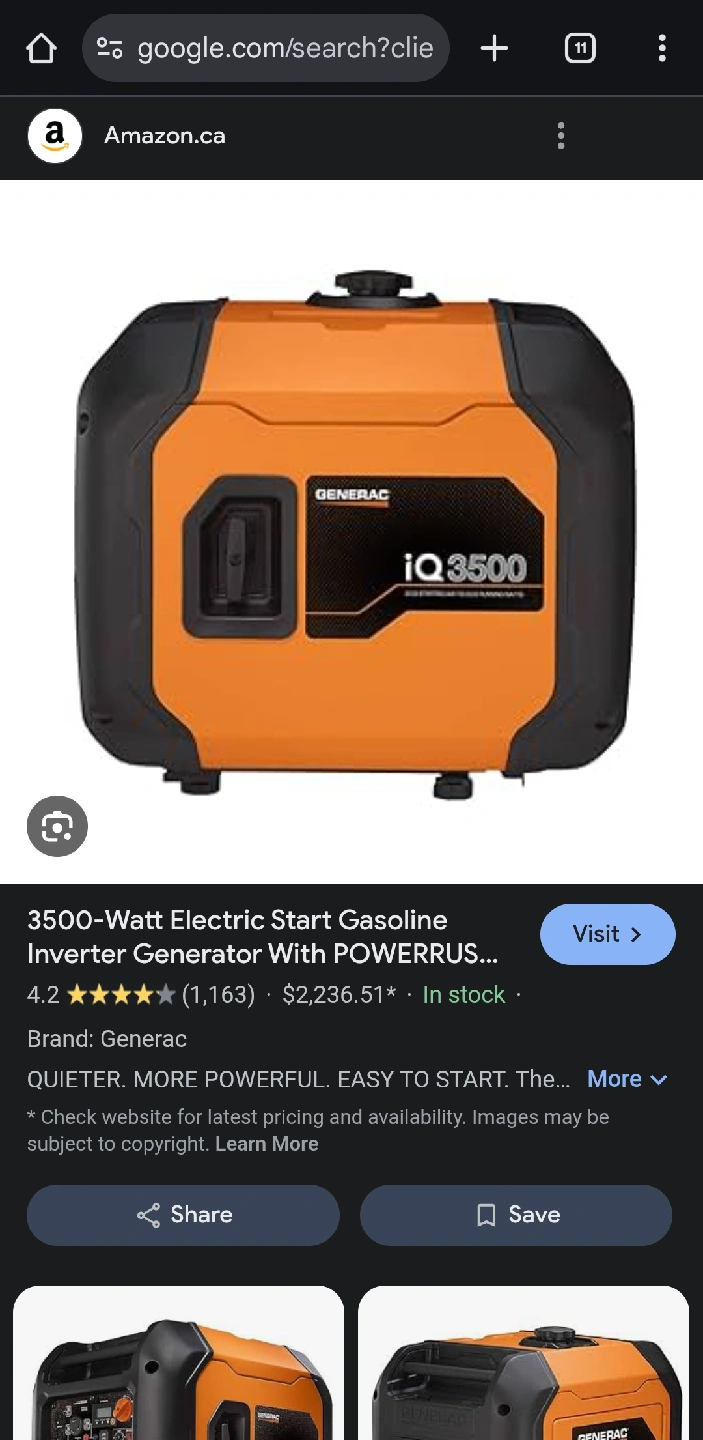
Task: Search this image with Google Lens
Action: [x=57, y=827]
